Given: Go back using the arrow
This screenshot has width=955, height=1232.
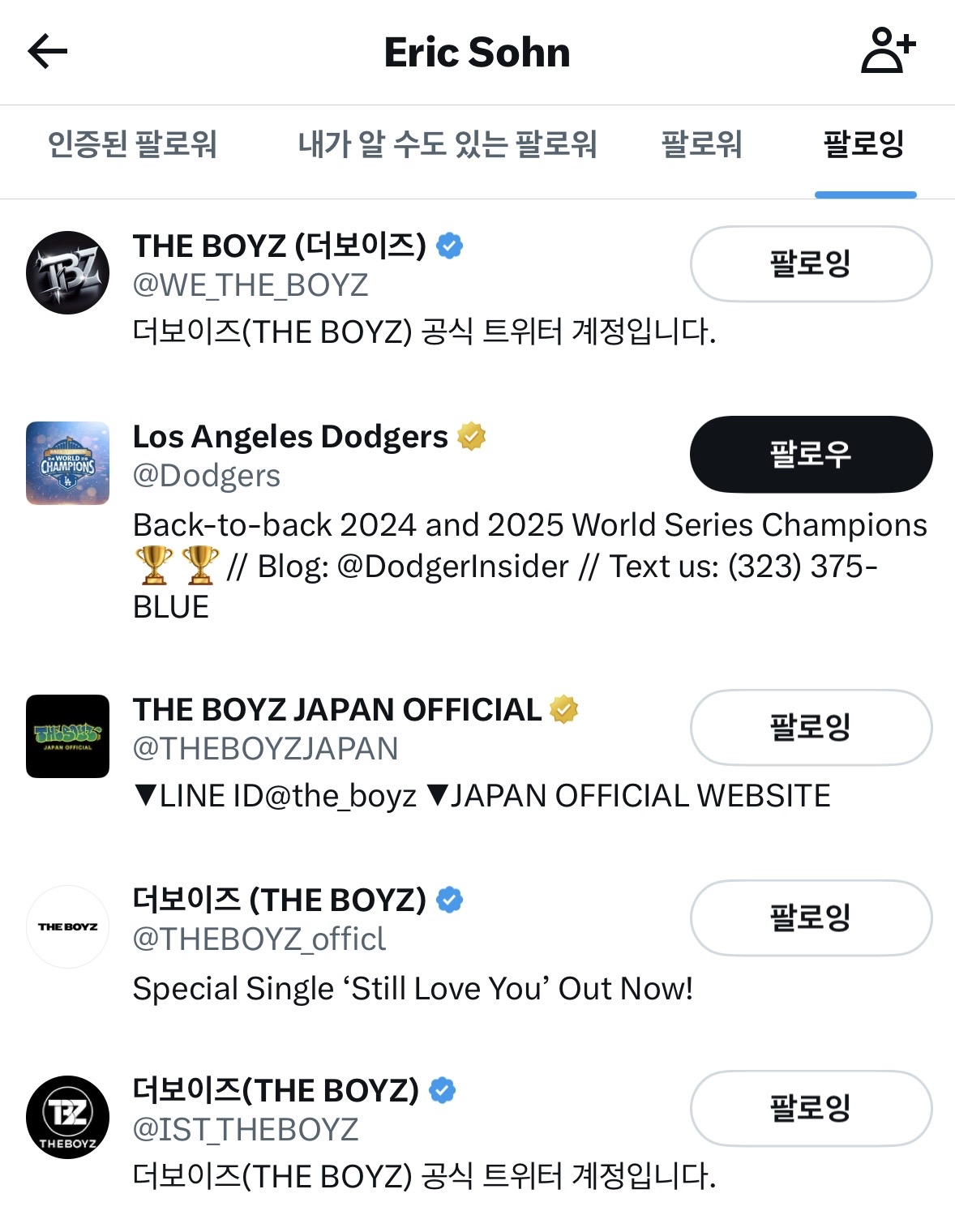Looking at the screenshot, I should click(x=47, y=52).
